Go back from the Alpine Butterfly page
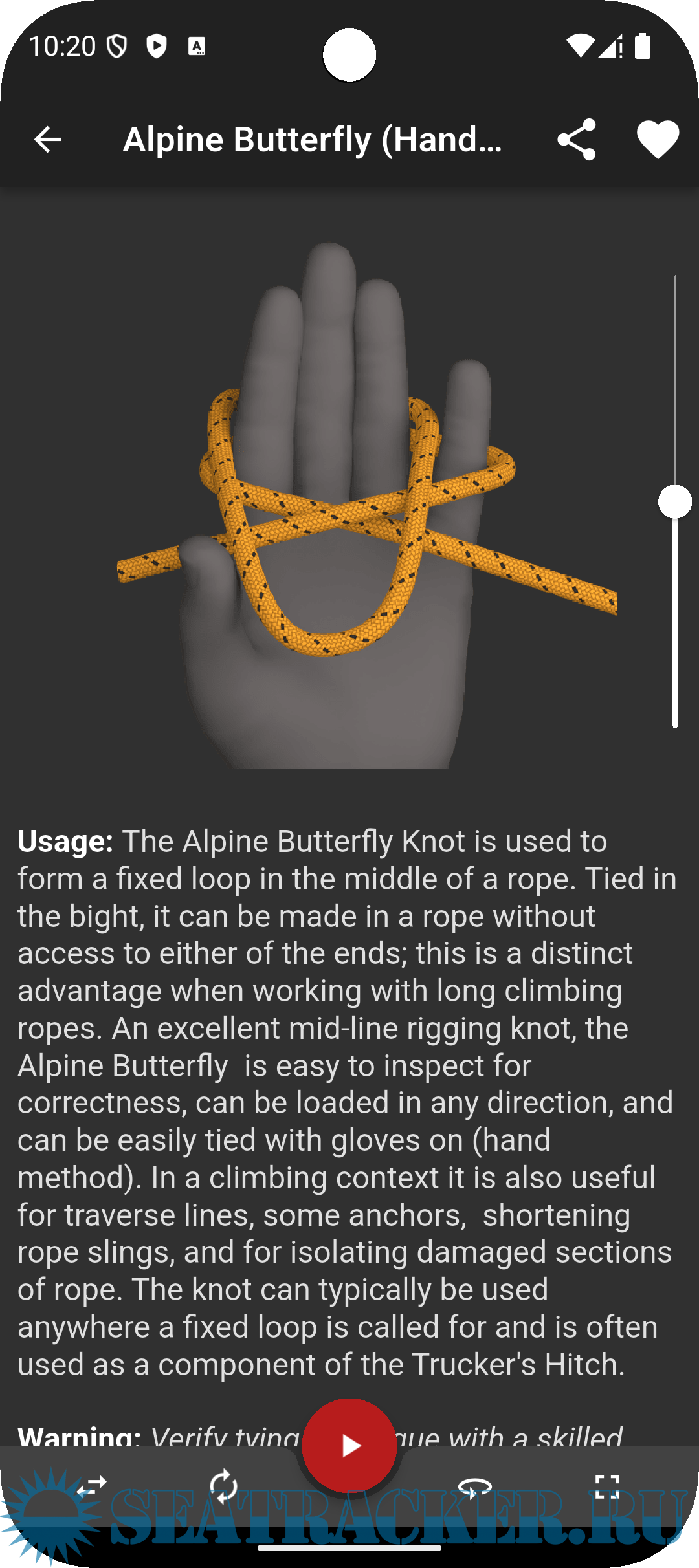 click(x=48, y=139)
